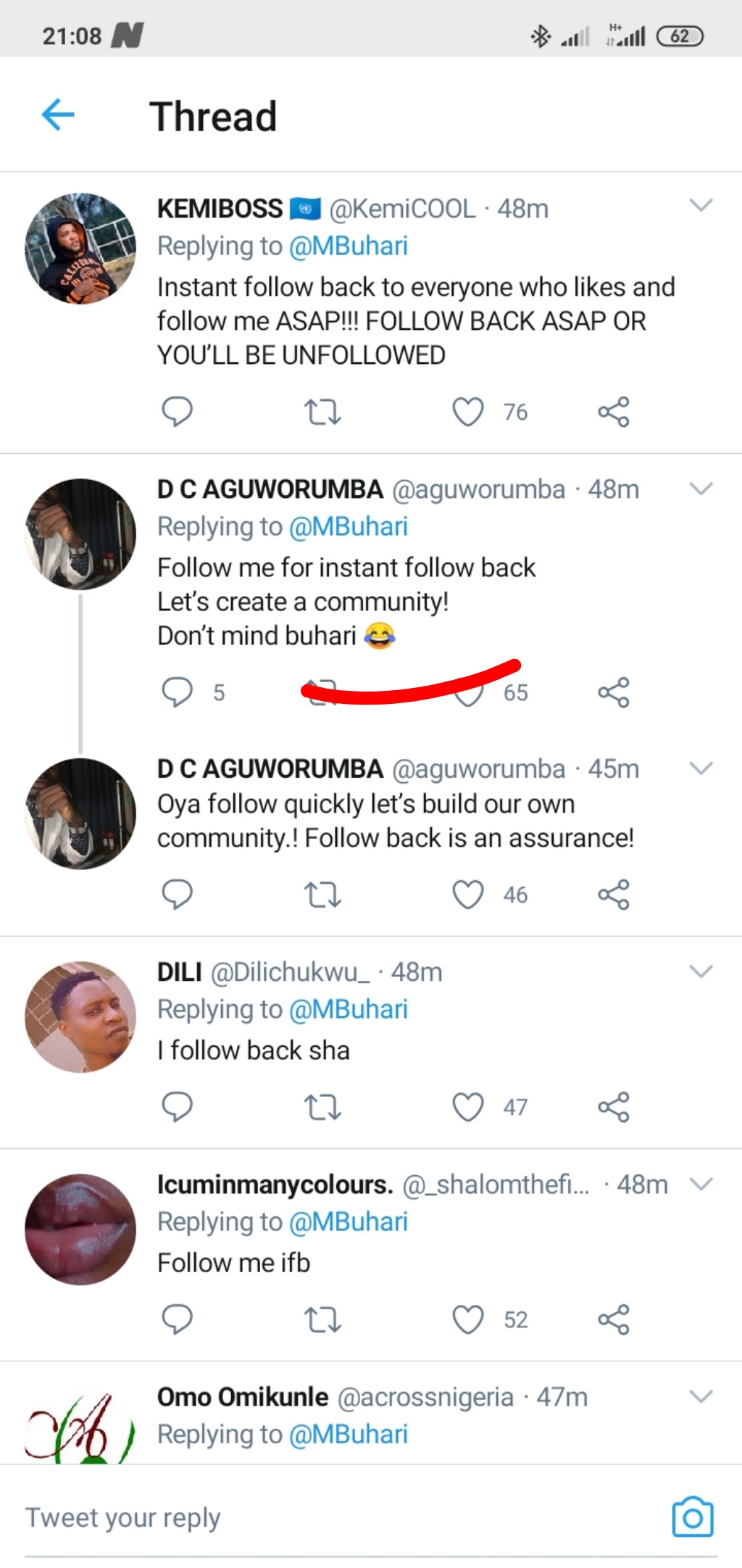This screenshot has height=1568, width=742.
Task: Like the 'Follow me ifb' tweet
Action: (467, 1319)
